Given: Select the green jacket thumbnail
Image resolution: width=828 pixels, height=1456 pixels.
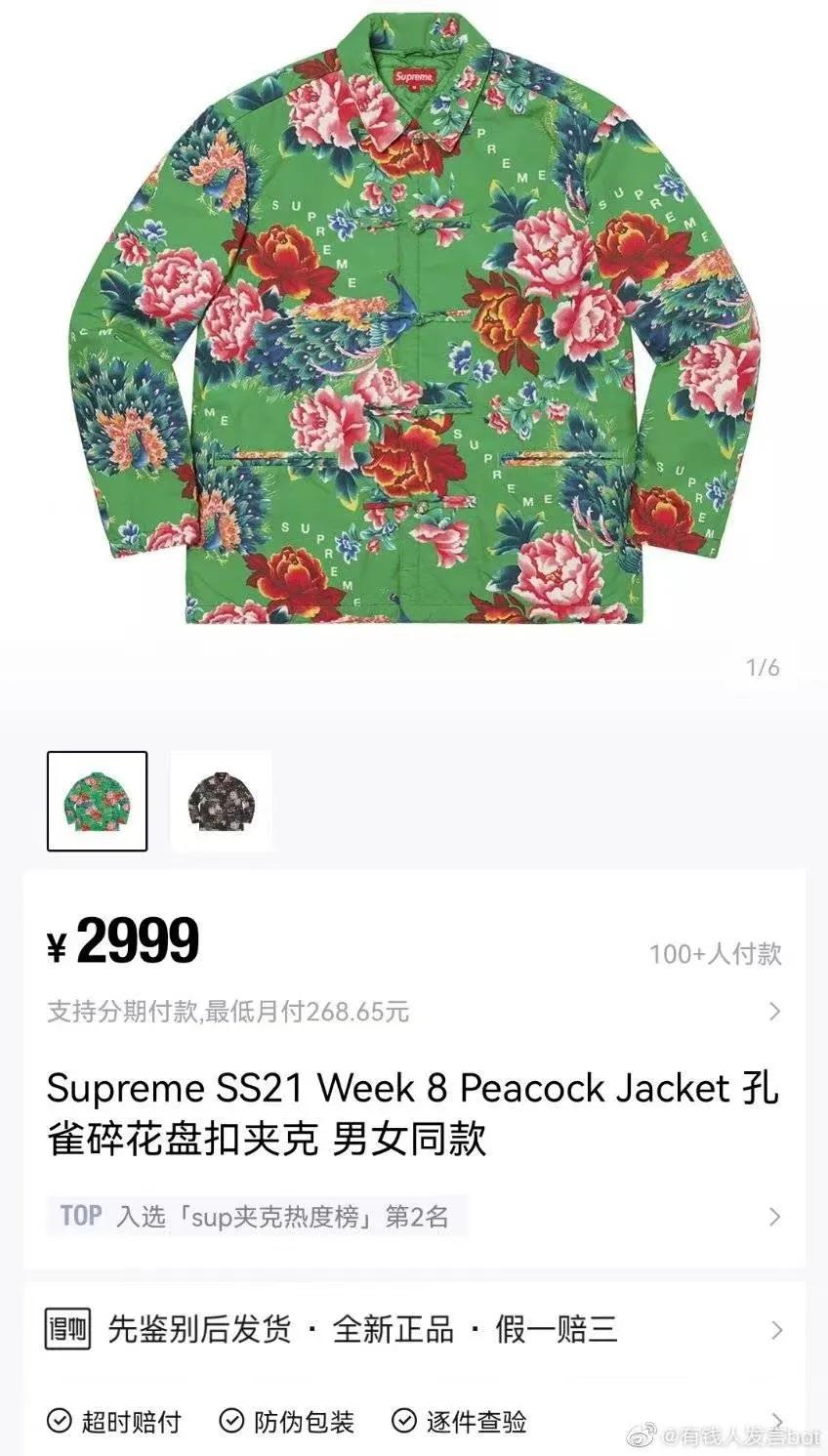Looking at the screenshot, I should click(x=95, y=799).
